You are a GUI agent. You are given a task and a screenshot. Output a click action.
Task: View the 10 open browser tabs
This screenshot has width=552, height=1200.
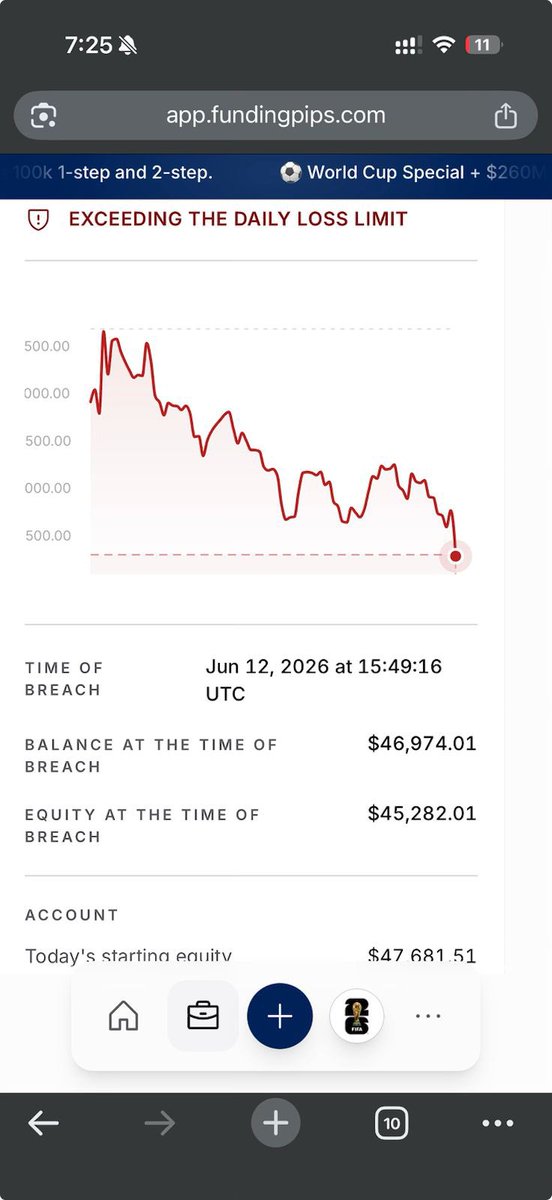coord(392,1124)
